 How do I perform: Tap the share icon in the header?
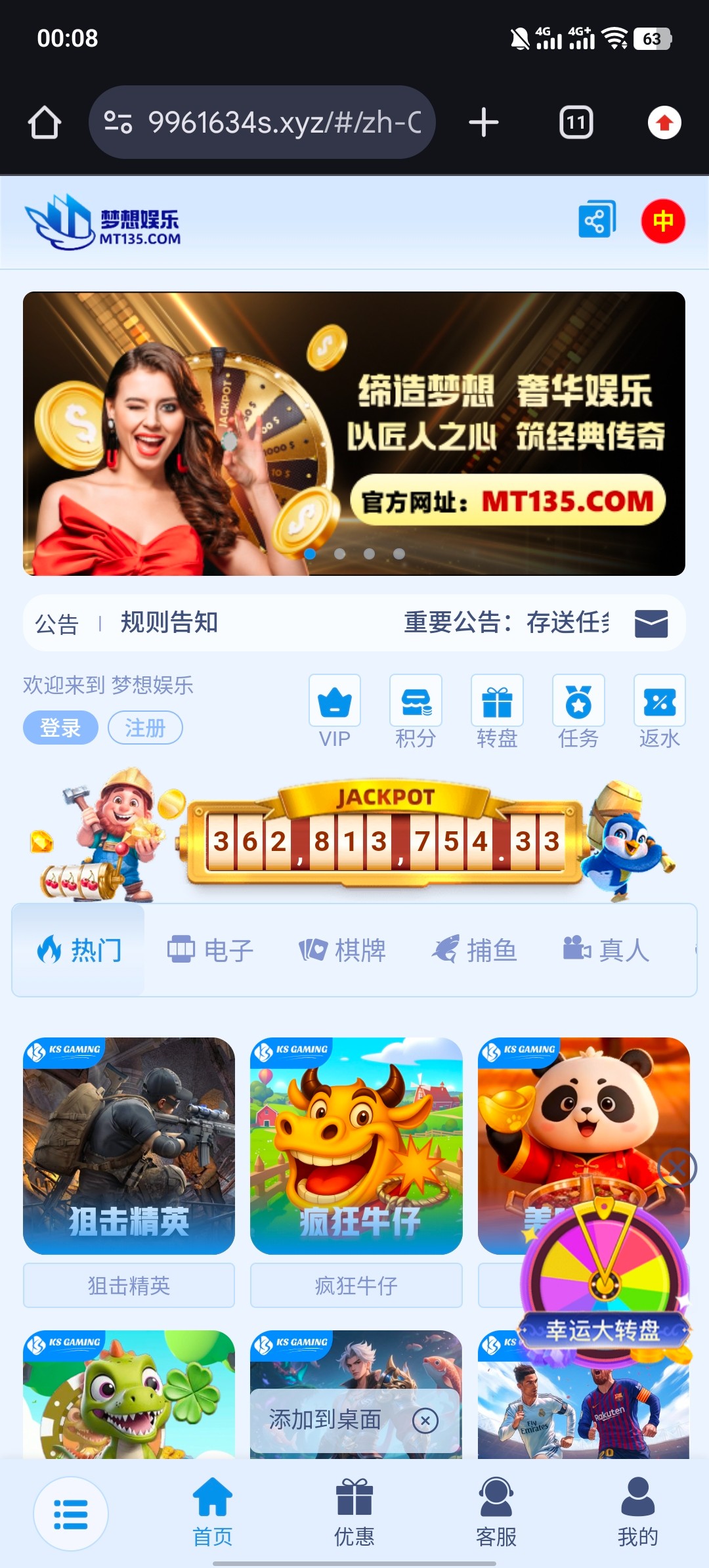click(597, 221)
